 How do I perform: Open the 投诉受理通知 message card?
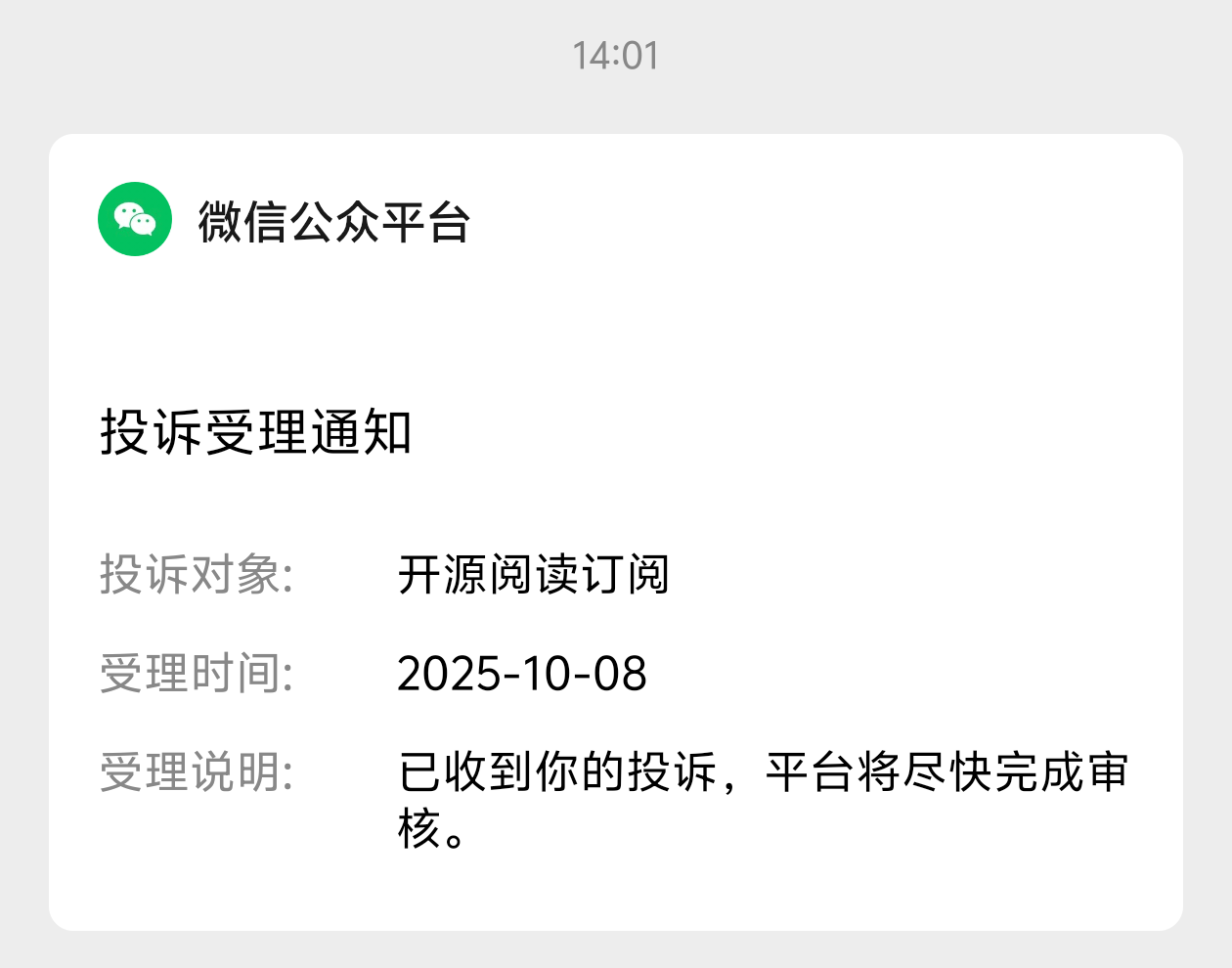tap(615, 532)
